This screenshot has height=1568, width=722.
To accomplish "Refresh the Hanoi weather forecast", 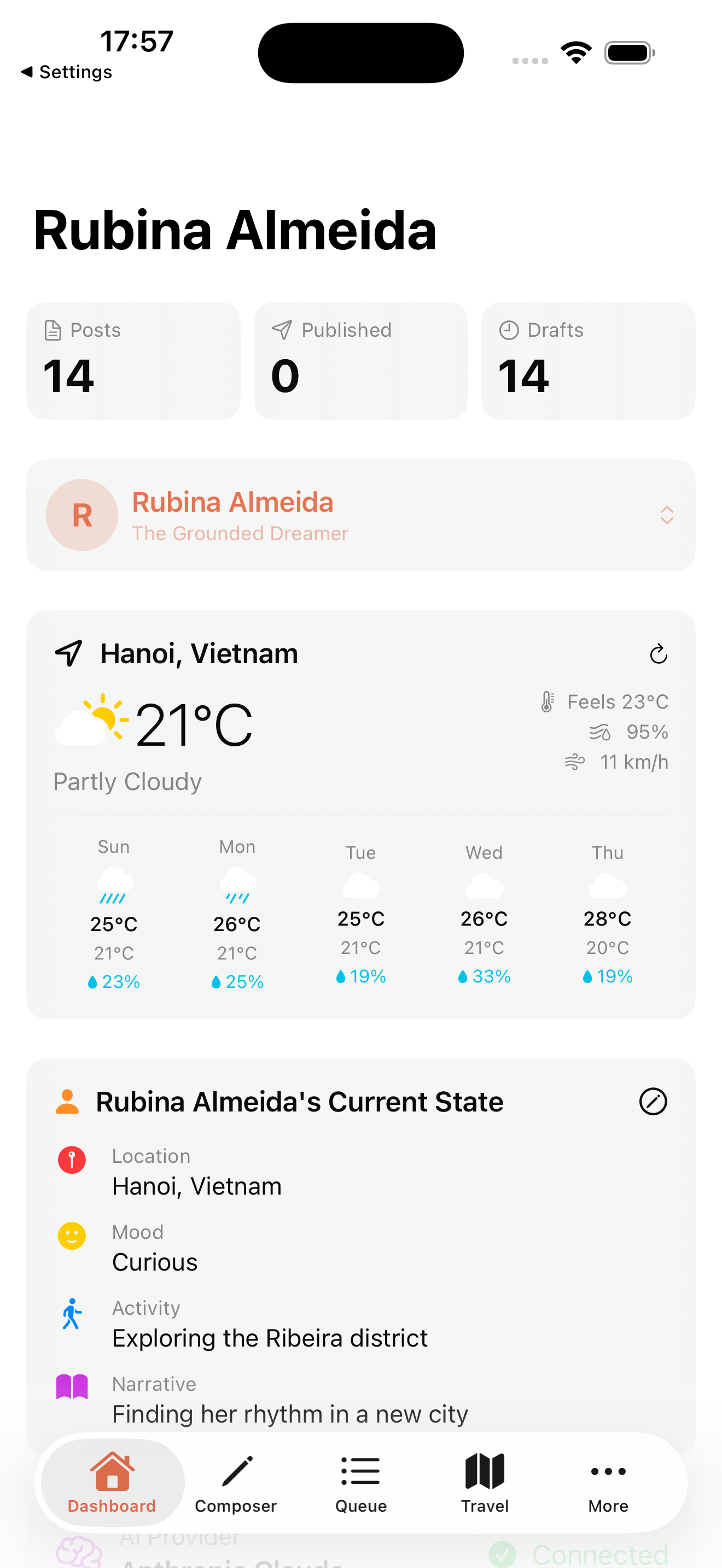I will coord(659,654).
